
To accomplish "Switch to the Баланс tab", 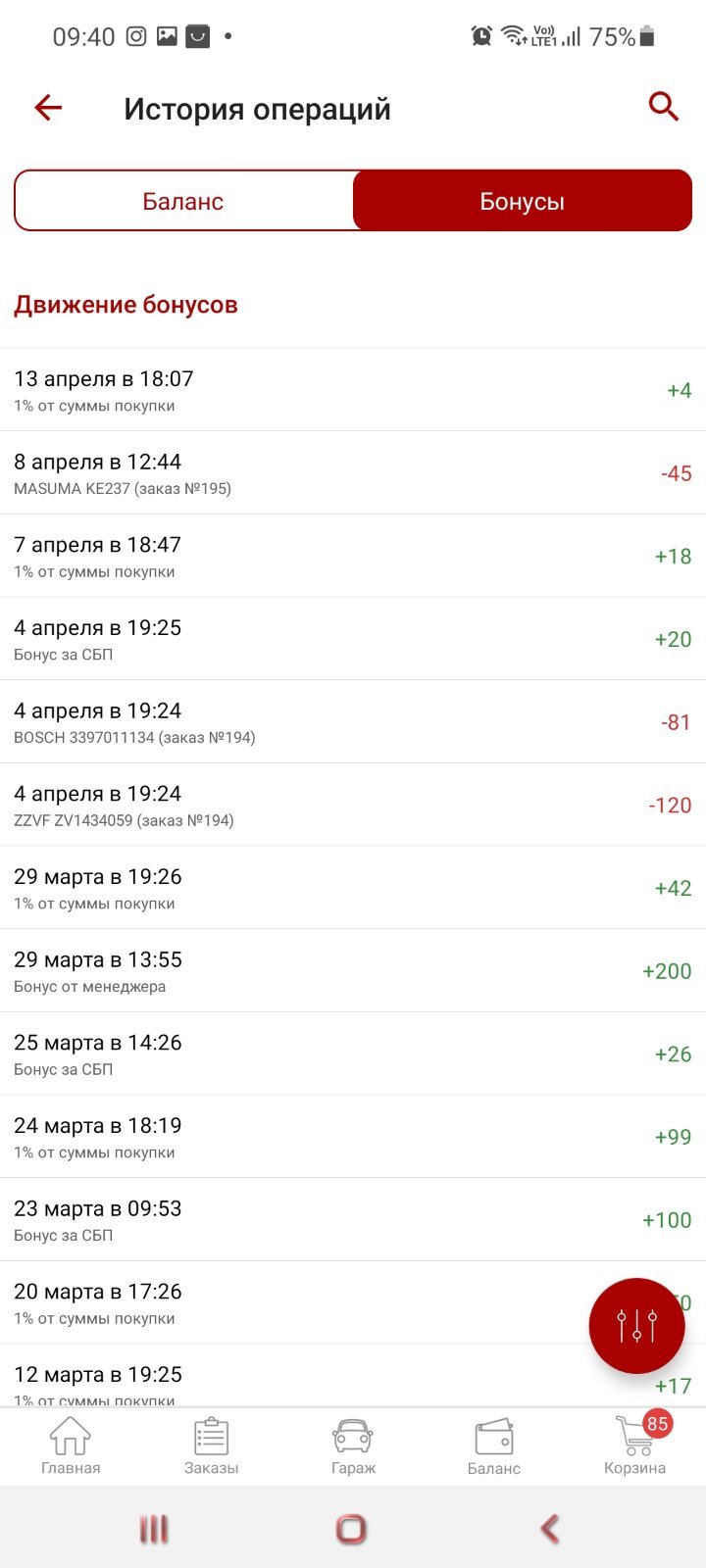I will 183,201.
